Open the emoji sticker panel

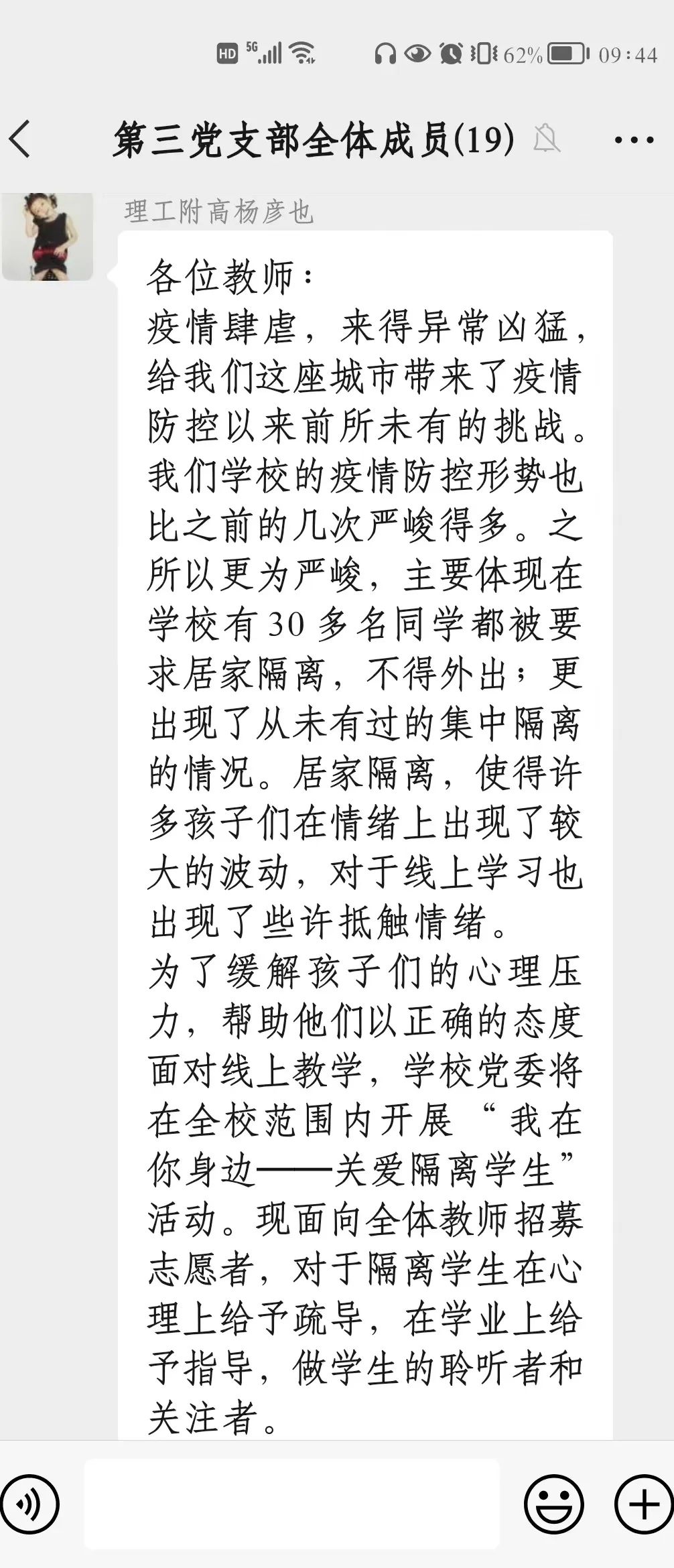(x=553, y=1505)
